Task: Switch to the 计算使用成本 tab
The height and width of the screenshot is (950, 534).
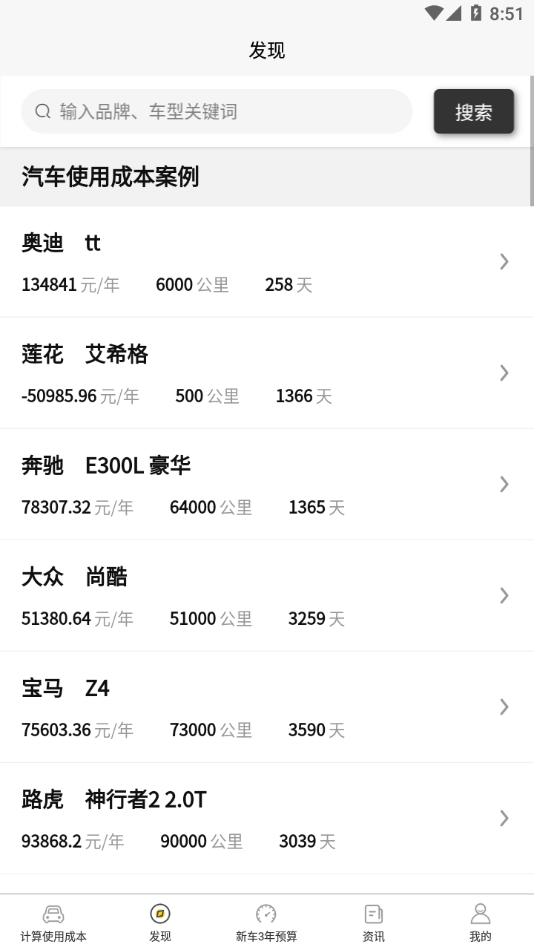Action: (x=53, y=923)
